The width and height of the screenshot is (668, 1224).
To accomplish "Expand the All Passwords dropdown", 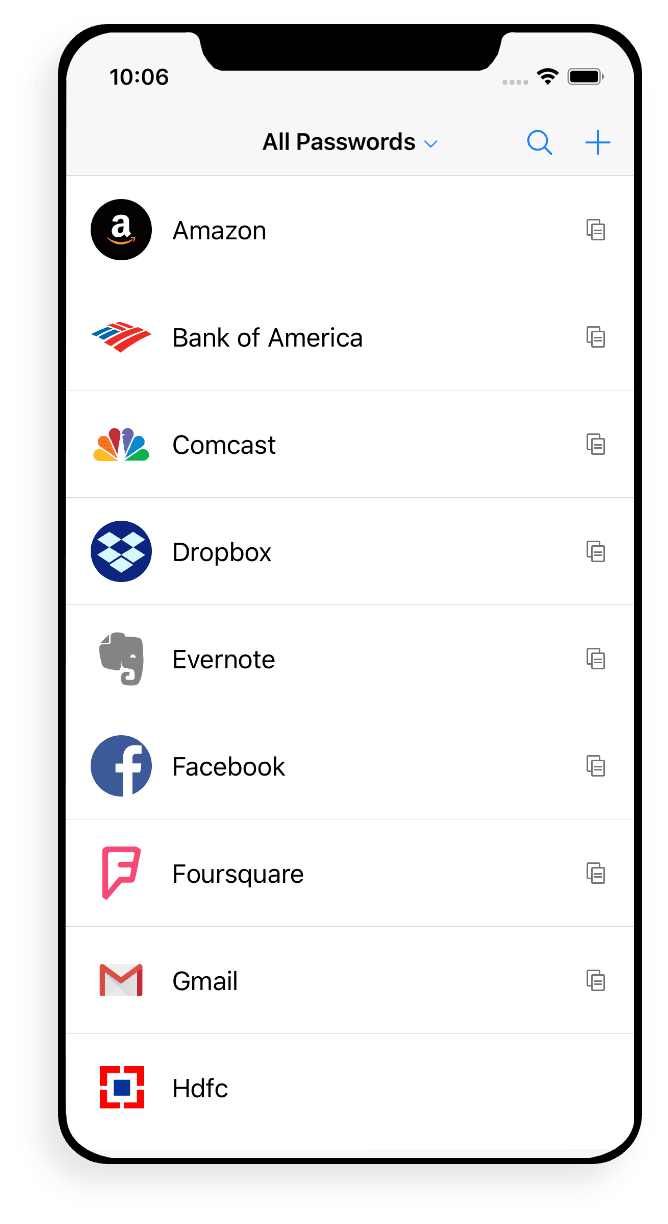I will click(x=350, y=143).
